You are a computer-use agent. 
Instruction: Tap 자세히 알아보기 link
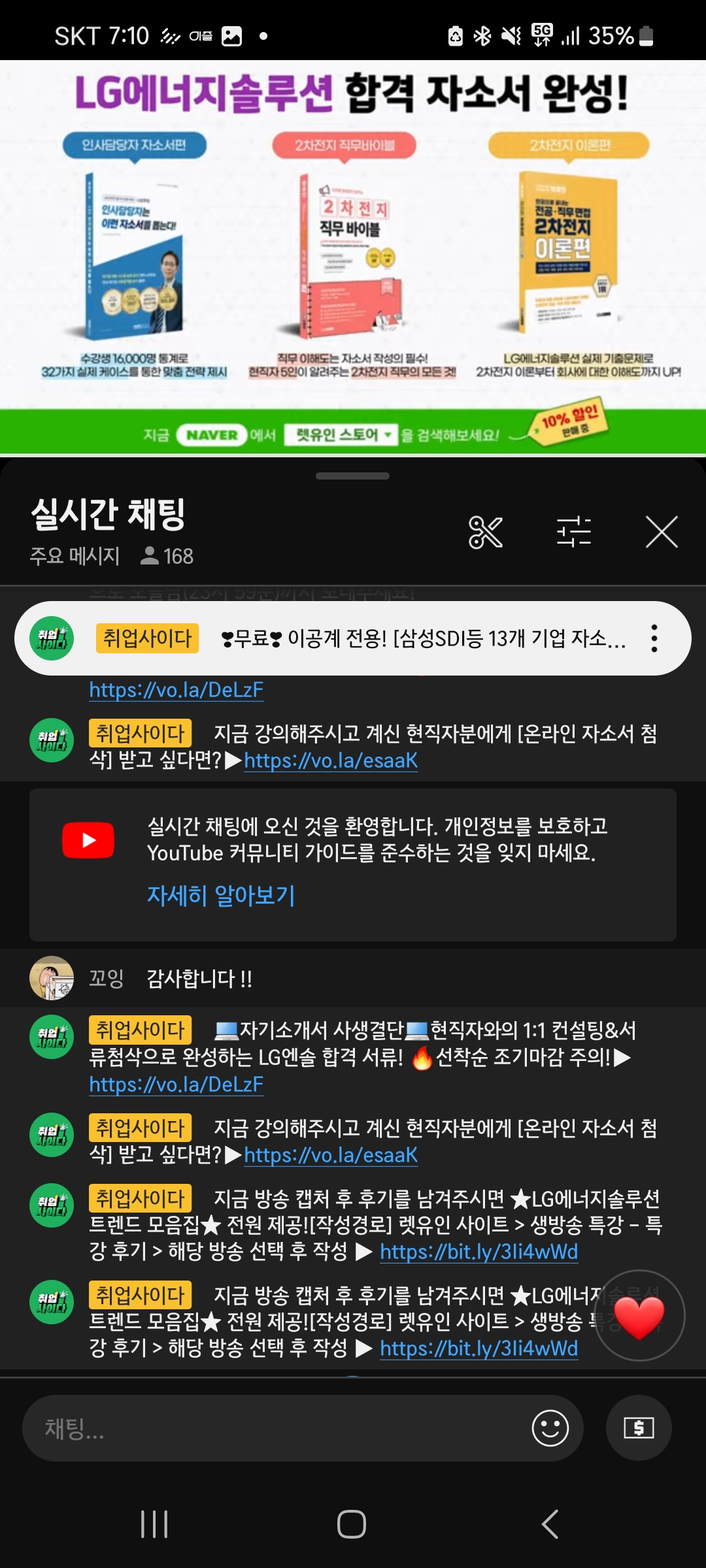221,895
